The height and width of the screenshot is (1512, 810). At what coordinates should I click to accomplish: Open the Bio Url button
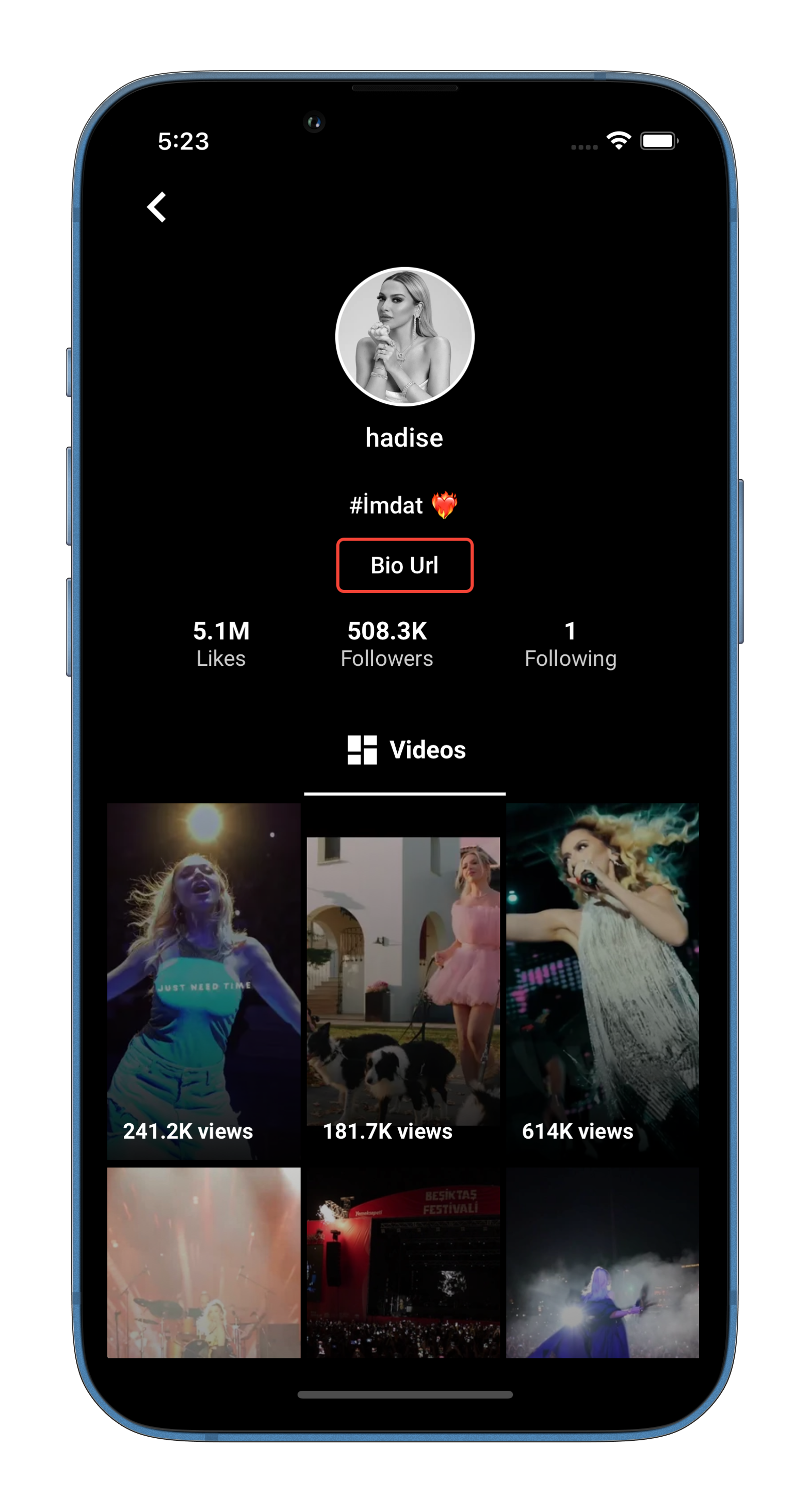[404, 565]
